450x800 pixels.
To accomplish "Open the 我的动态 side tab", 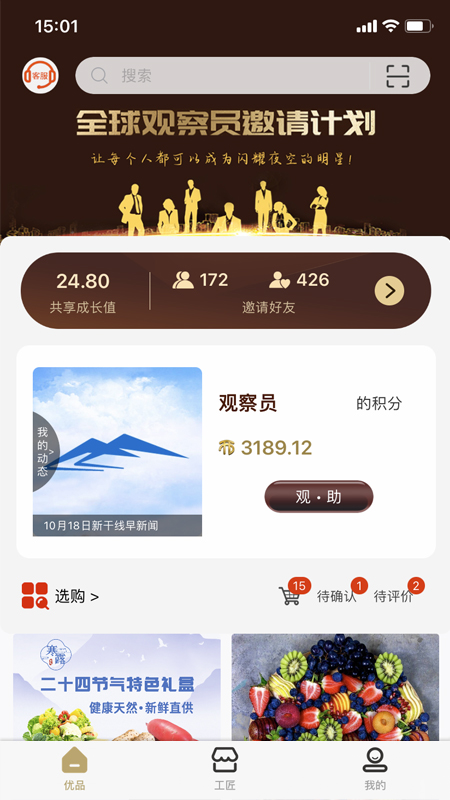I will tap(45, 452).
